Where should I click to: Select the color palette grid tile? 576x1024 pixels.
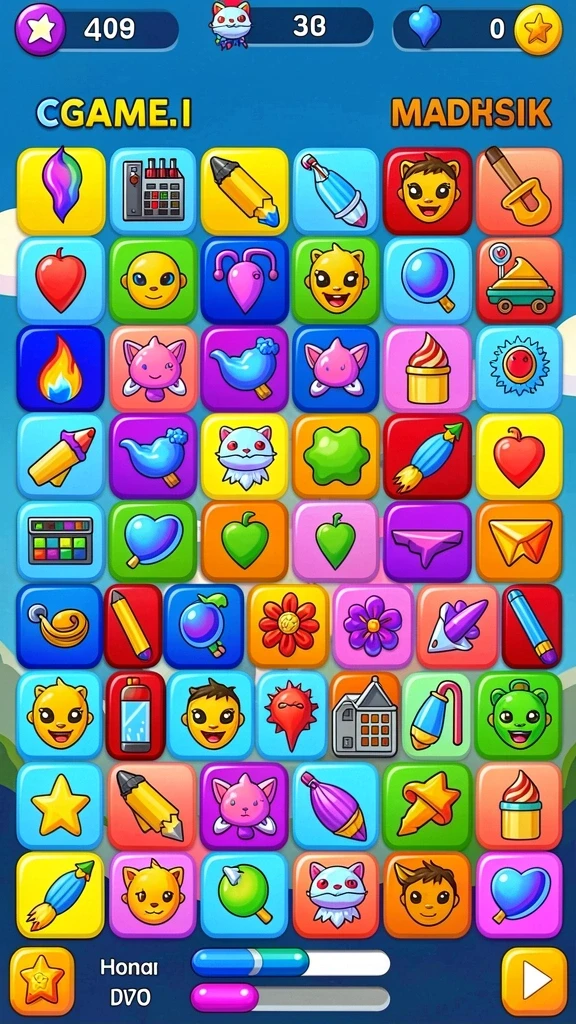click(x=60, y=541)
